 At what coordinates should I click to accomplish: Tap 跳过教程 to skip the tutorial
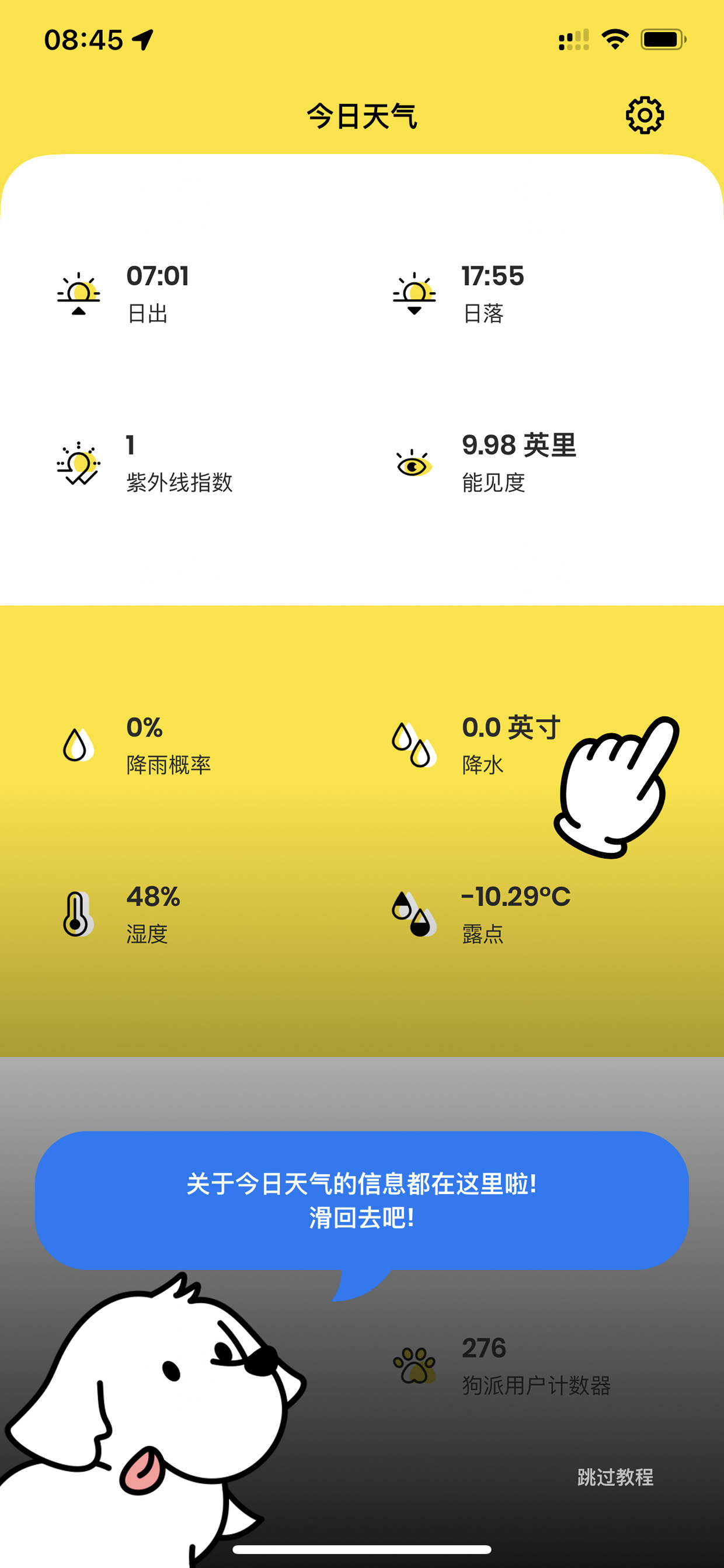(615, 1477)
